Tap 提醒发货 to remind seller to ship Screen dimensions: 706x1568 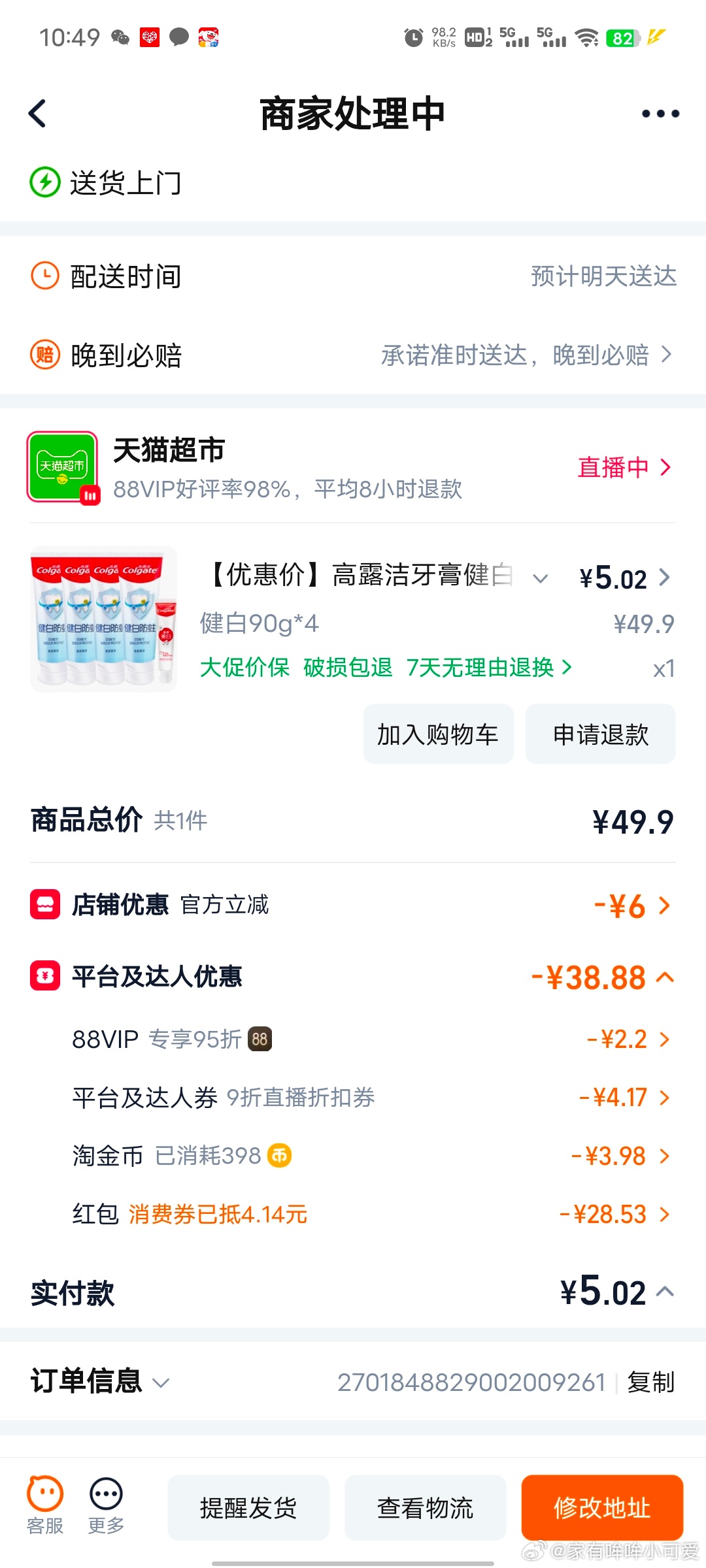click(x=248, y=1508)
